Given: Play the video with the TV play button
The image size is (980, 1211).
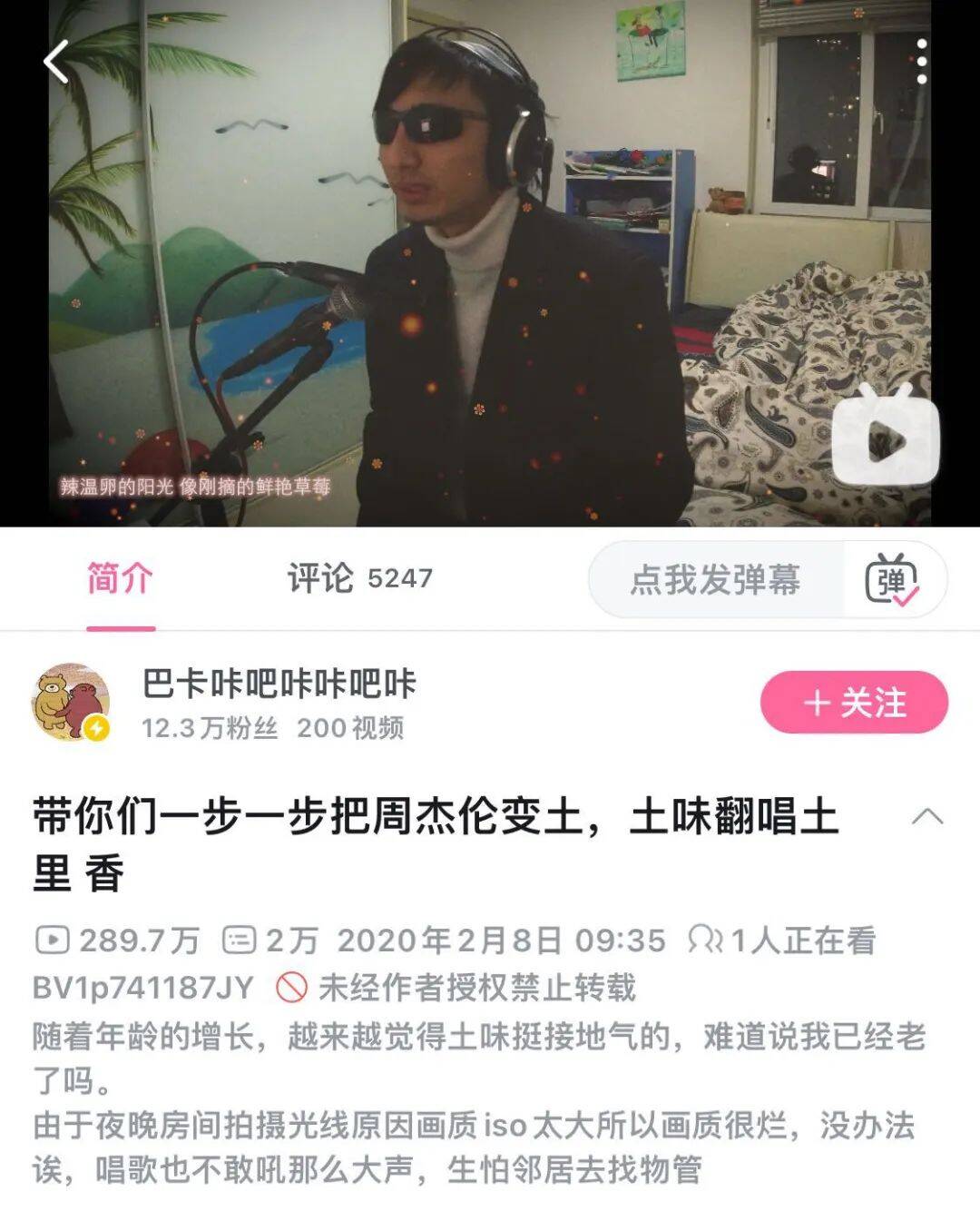Looking at the screenshot, I should coord(885,438).
